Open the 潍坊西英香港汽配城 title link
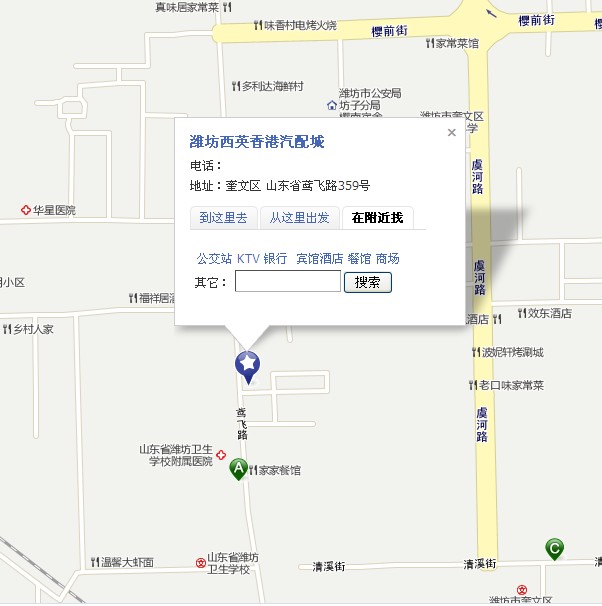 257,142
